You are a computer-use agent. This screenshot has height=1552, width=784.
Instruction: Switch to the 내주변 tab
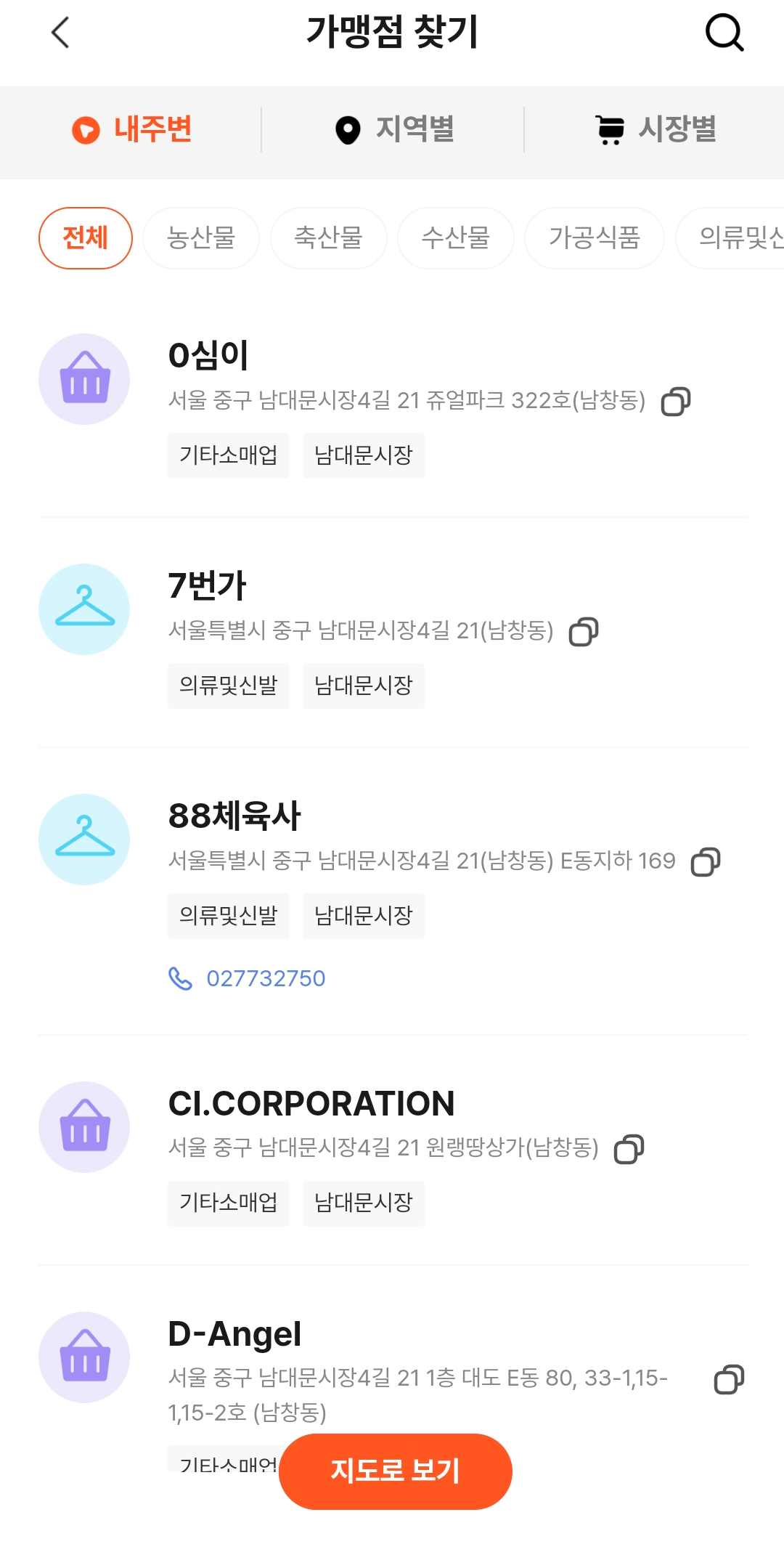132,130
